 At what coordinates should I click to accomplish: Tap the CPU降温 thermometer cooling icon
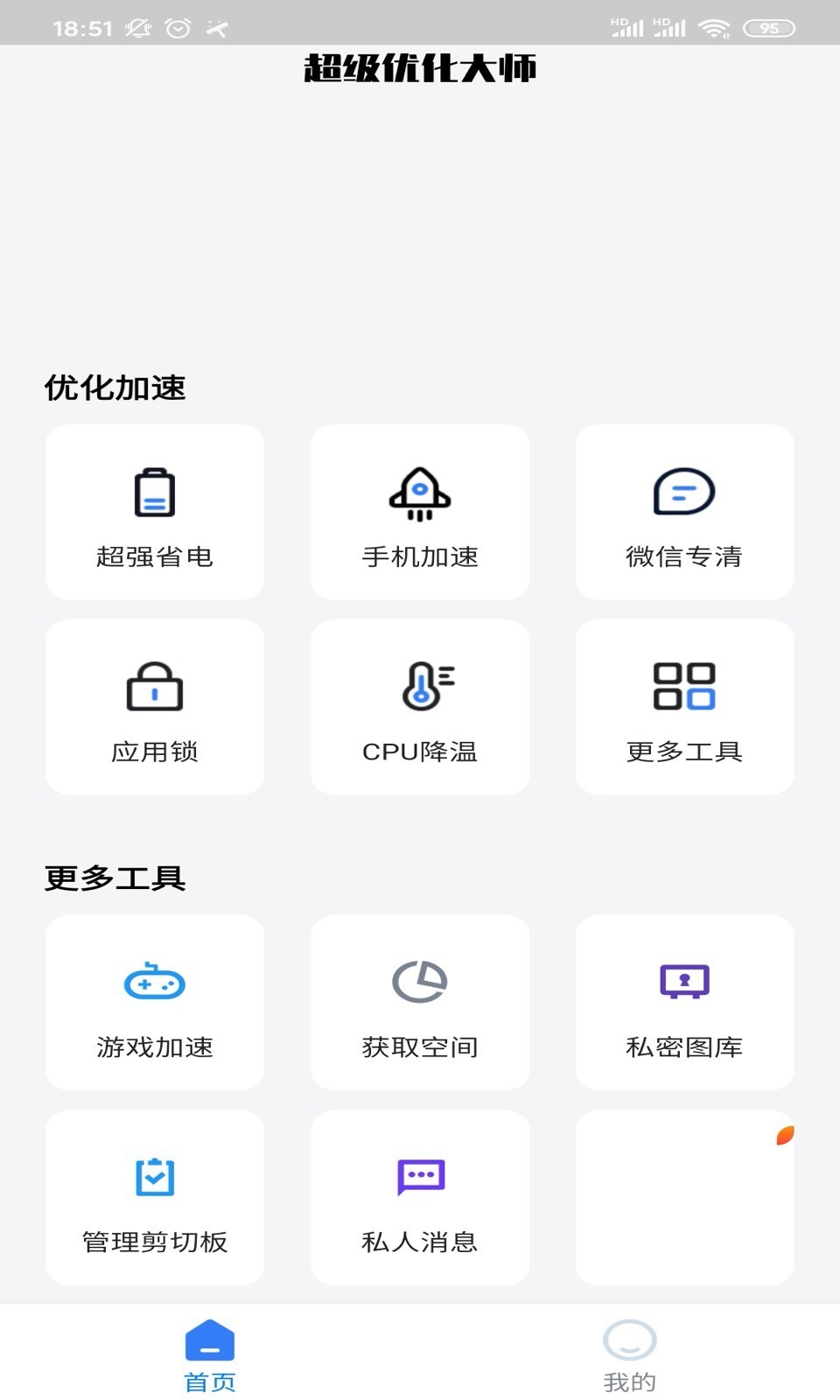420,707
